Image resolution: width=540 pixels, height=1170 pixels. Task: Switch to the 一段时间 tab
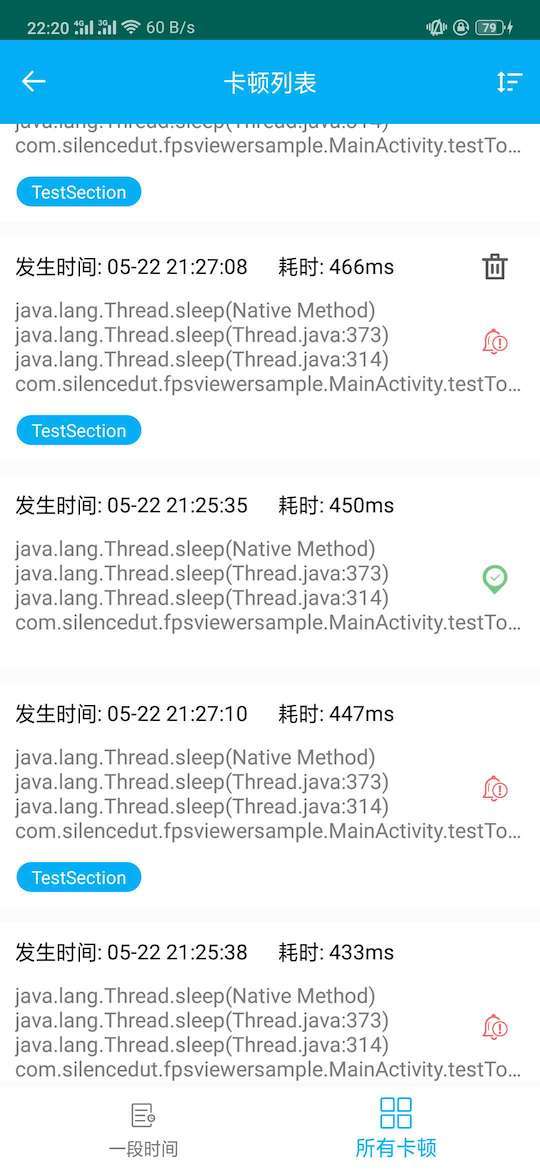click(143, 1129)
